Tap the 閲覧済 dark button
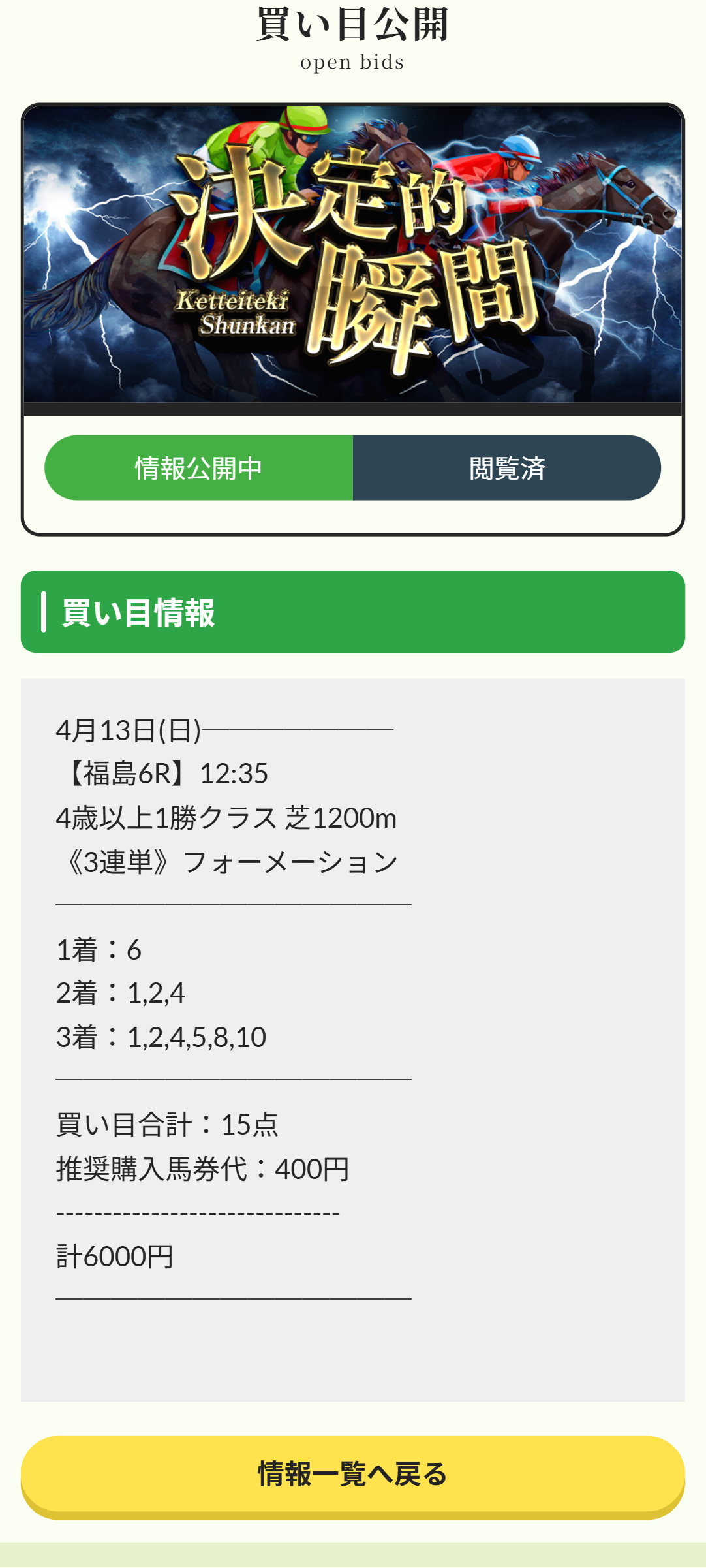Image resolution: width=706 pixels, height=1568 pixels. coord(507,468)
